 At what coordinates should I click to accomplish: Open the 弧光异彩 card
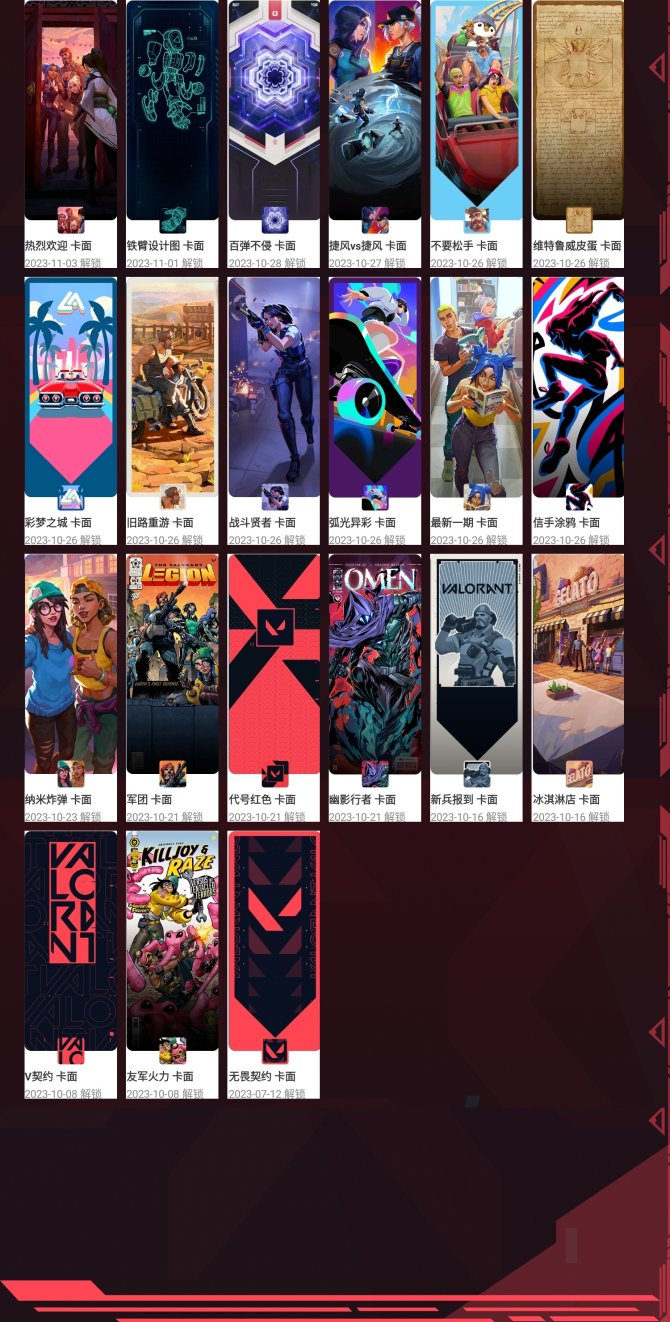[x=375, y=387]
